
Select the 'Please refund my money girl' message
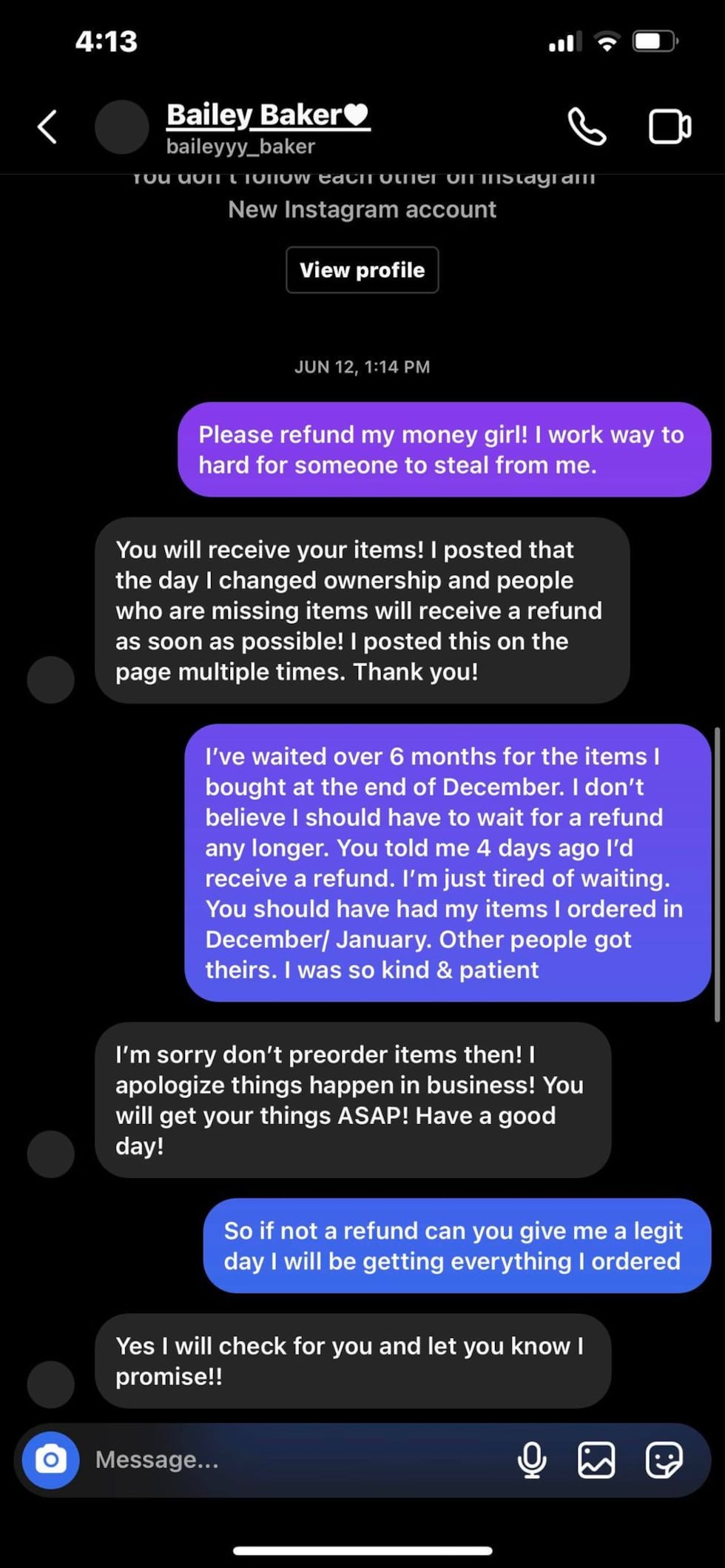(x=444, y=449)
